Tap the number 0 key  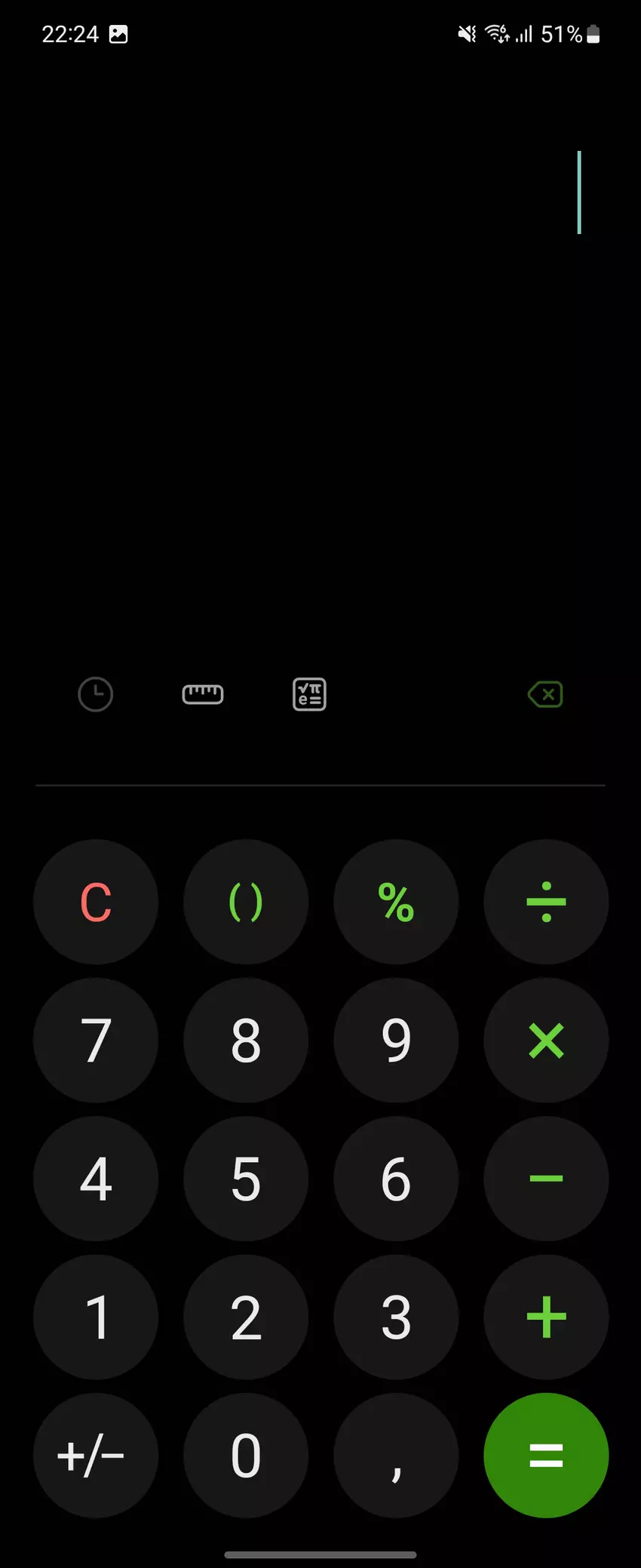coord(246,1455)
